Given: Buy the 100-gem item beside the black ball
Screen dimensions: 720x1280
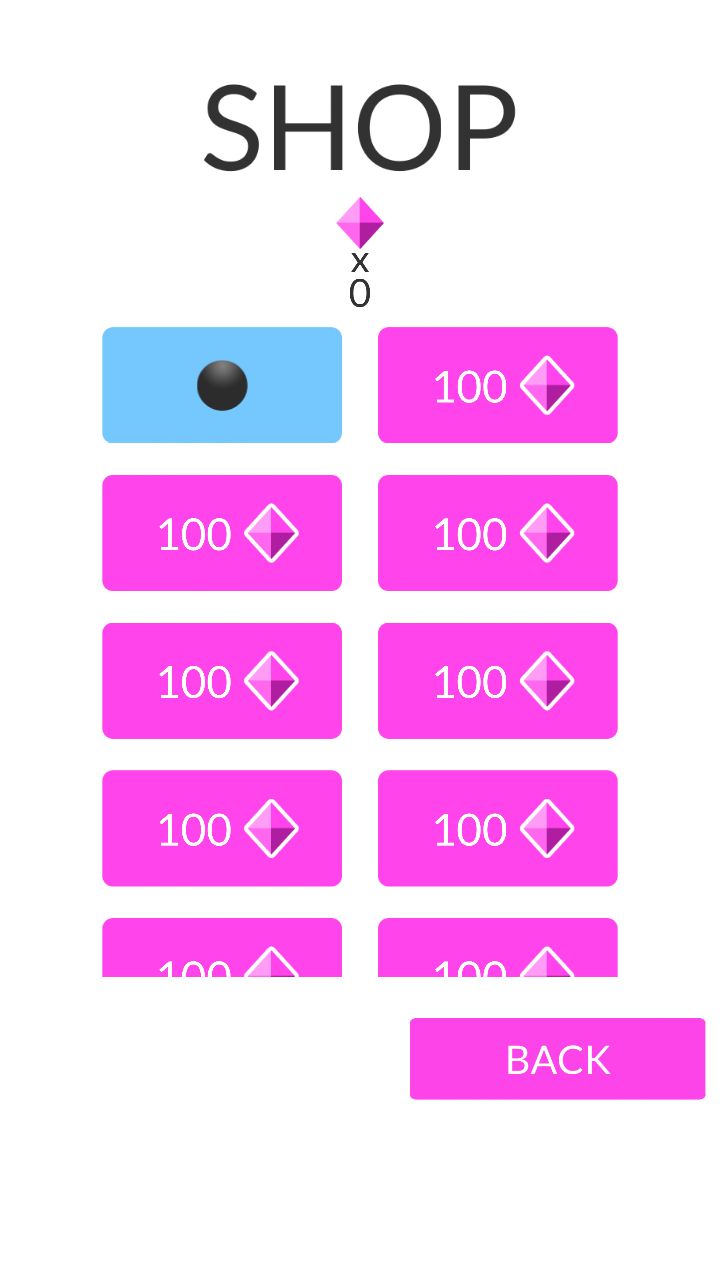Looking at the screenshot, I should coord(498,385).
